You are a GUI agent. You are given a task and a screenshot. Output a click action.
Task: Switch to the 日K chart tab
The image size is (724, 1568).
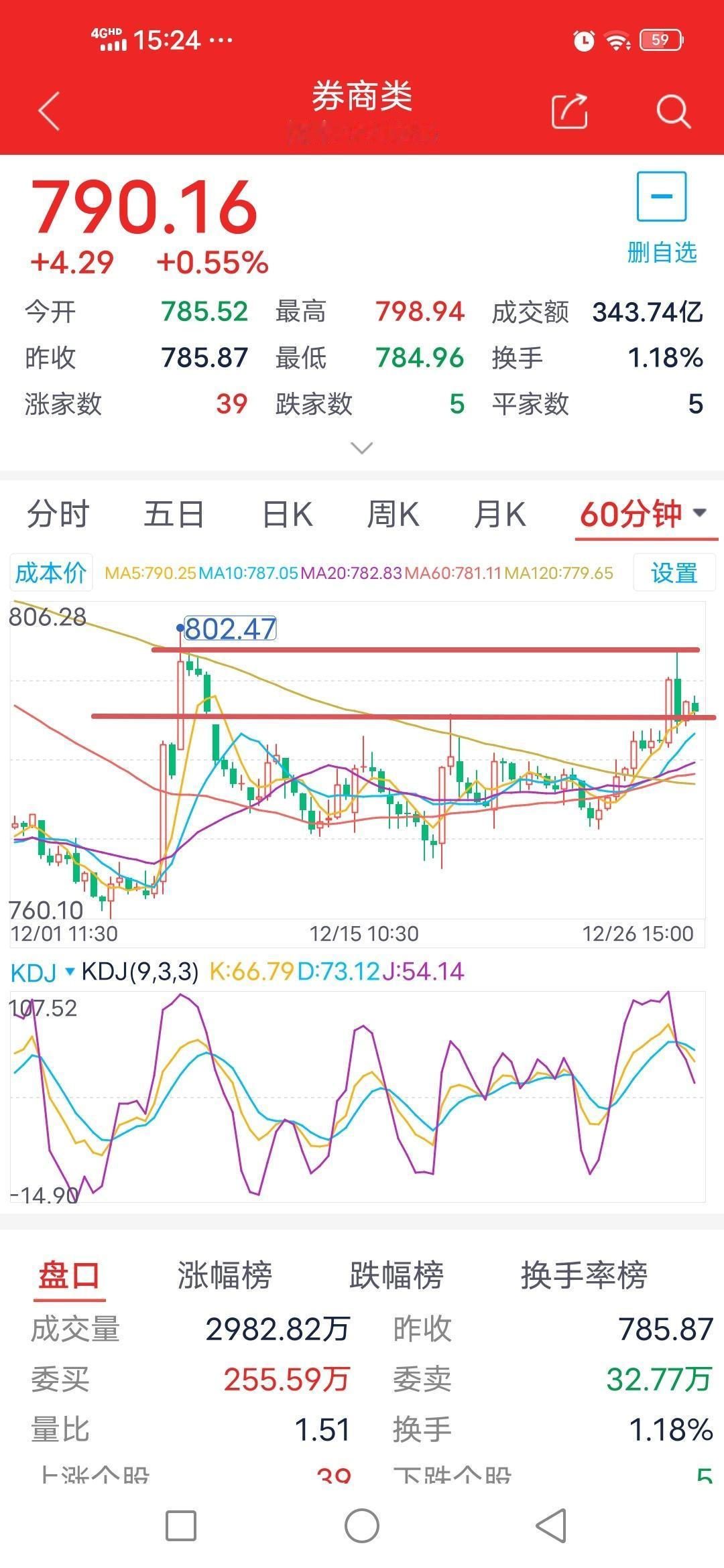pyautogui.click(x=288, y=514)
